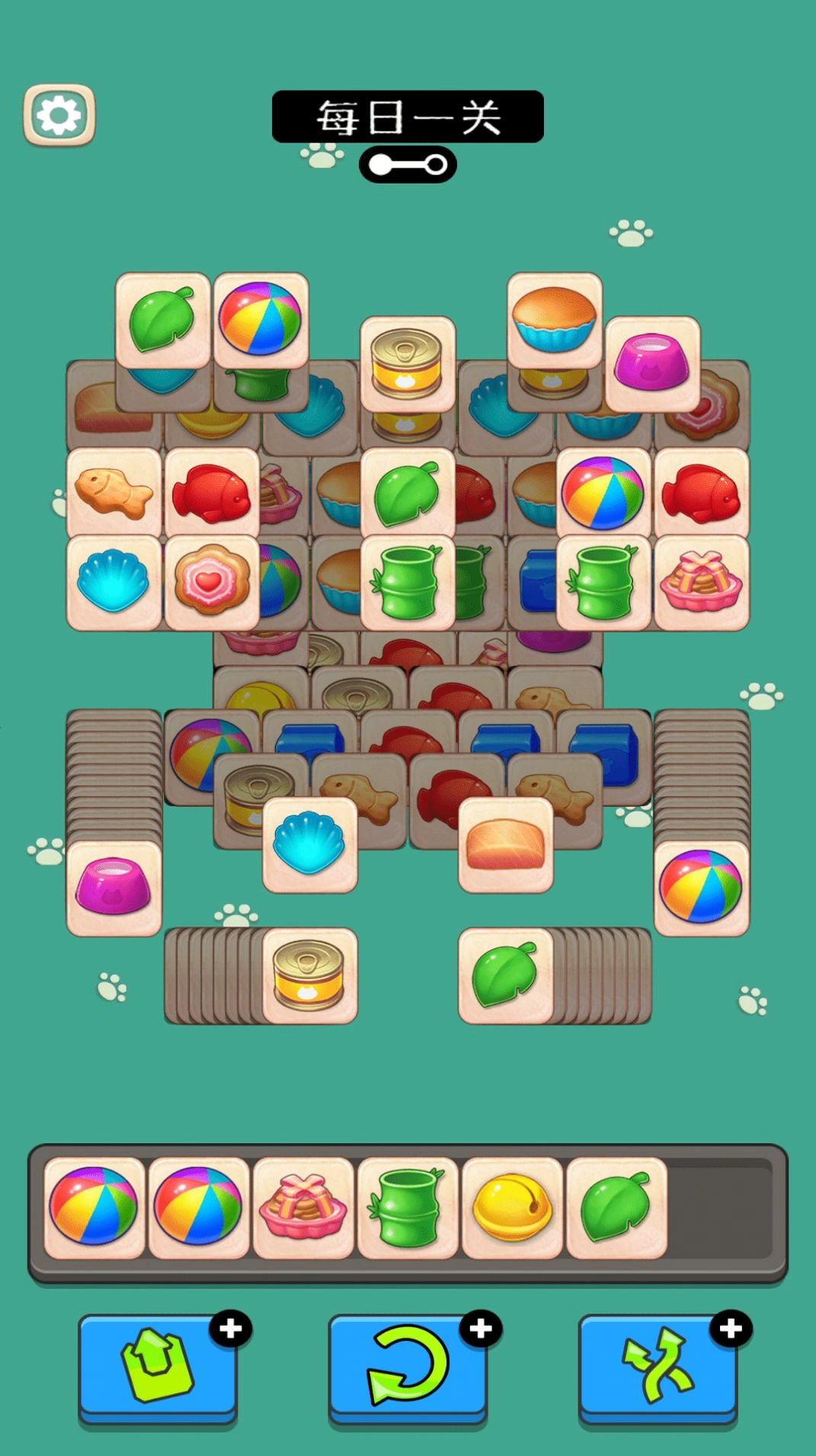Select the heart cookie tile

tap(211, 582)
